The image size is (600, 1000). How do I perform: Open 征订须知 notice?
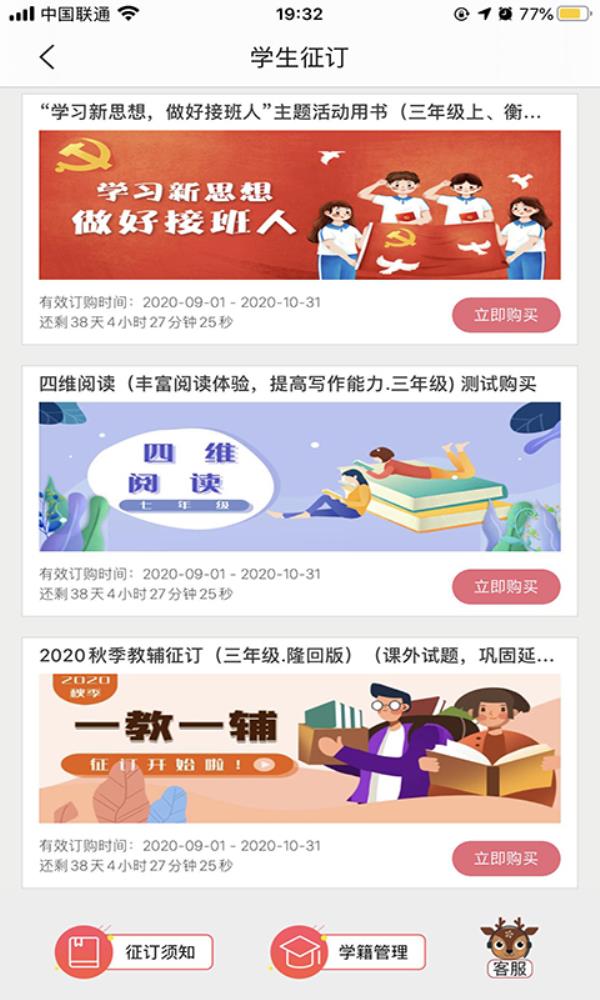pyautogui.click(x=134, y=951)
